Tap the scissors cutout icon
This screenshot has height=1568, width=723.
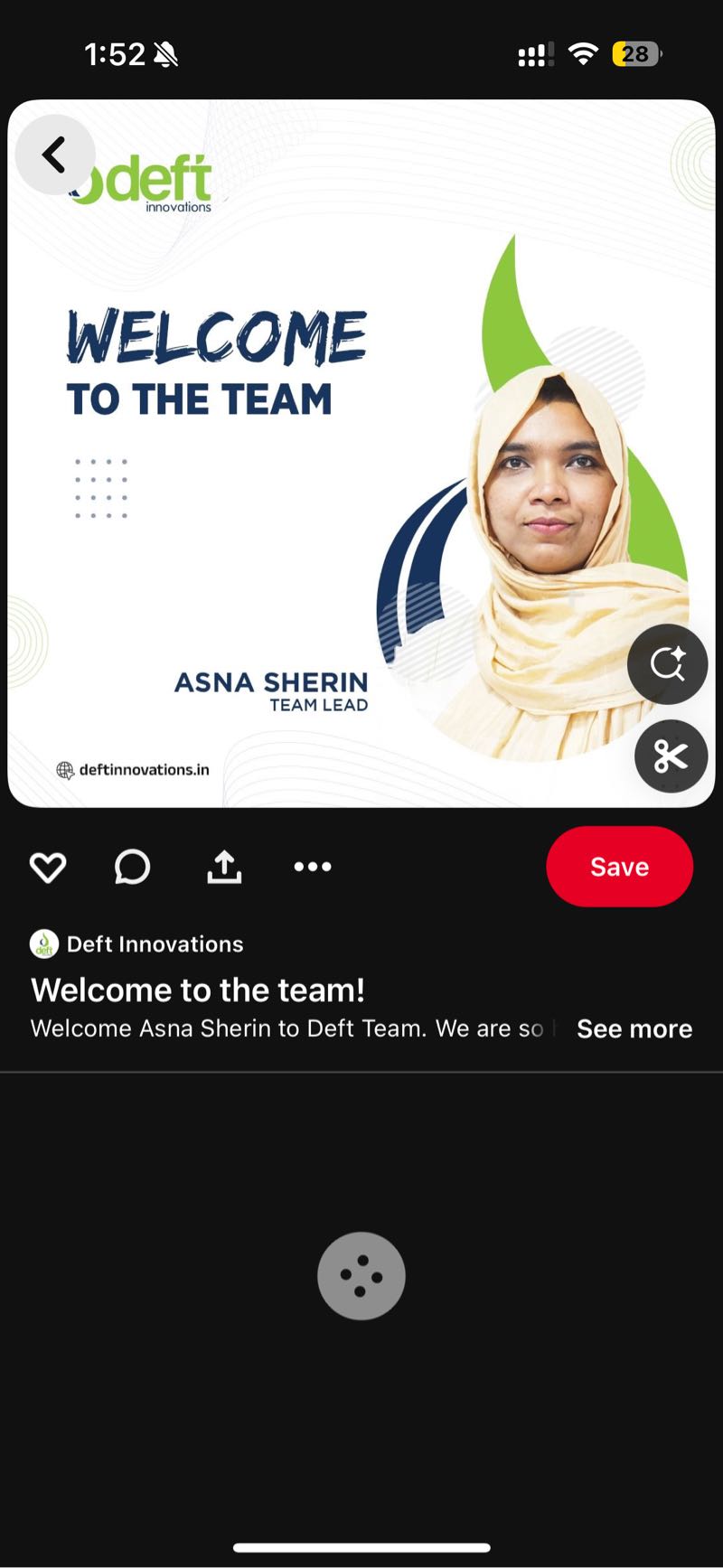click(671, 756)
